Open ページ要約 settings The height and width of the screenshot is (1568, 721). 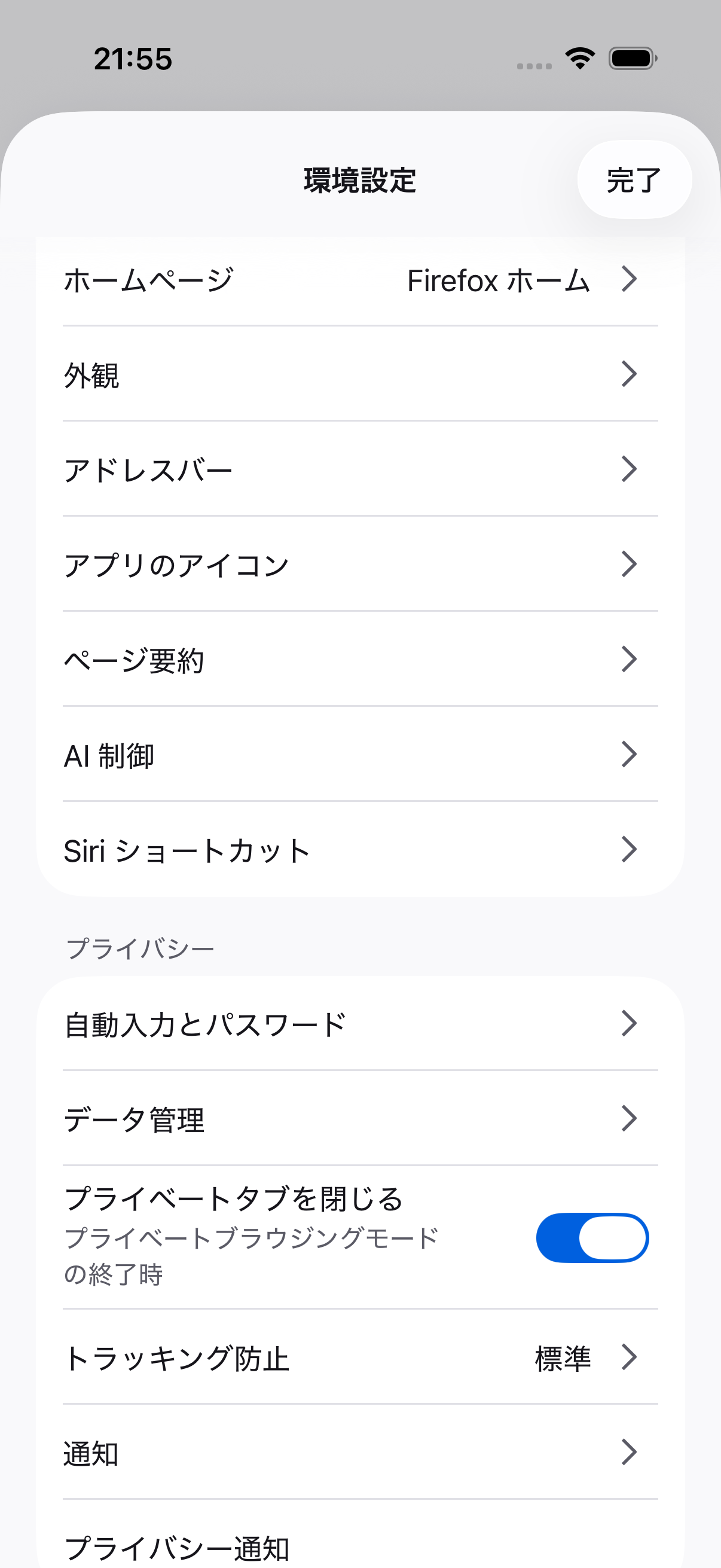tap(360, 660)
